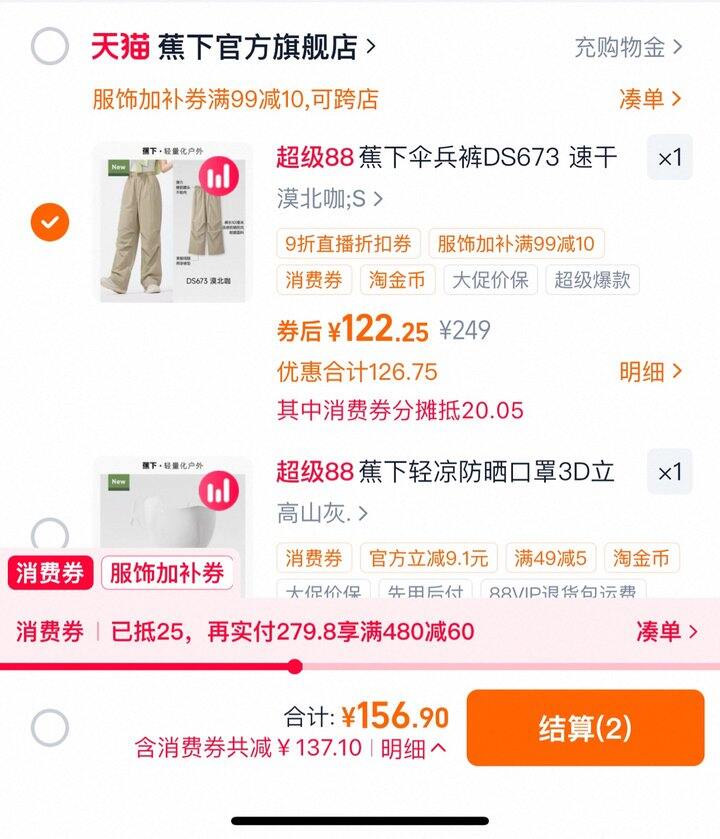
Task: Collapse the 明细 discount breakdown at the bottom
Action: pos(413,749)
